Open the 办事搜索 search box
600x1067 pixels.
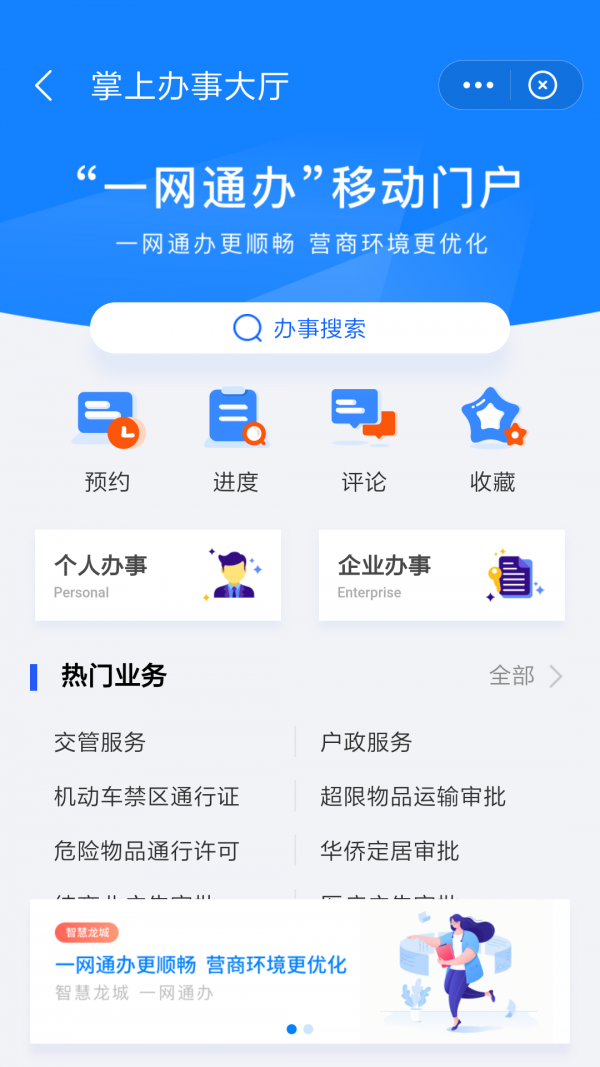(300, 328)
